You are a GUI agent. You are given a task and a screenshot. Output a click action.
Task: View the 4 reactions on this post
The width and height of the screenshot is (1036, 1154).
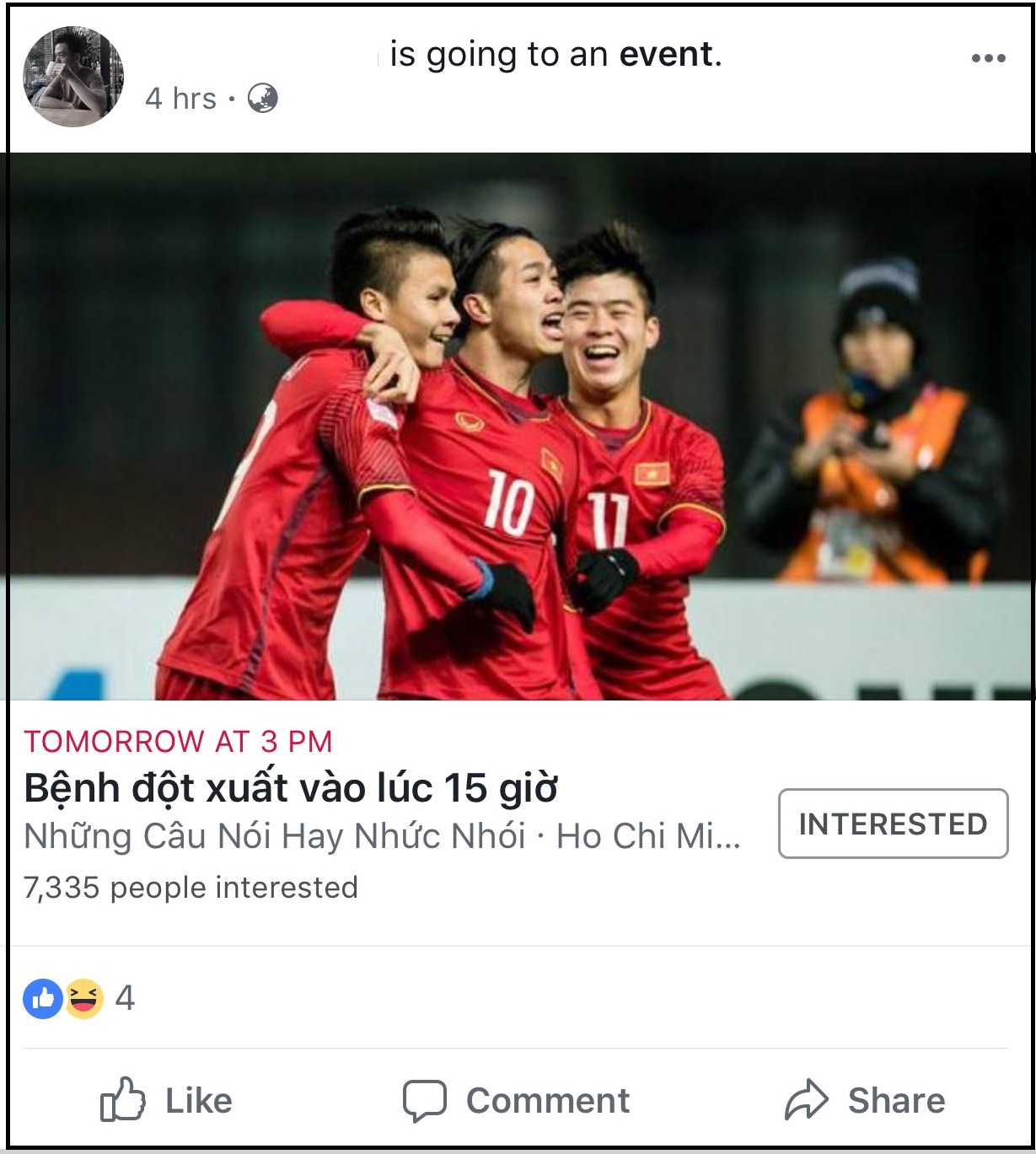tap(78, 998)
